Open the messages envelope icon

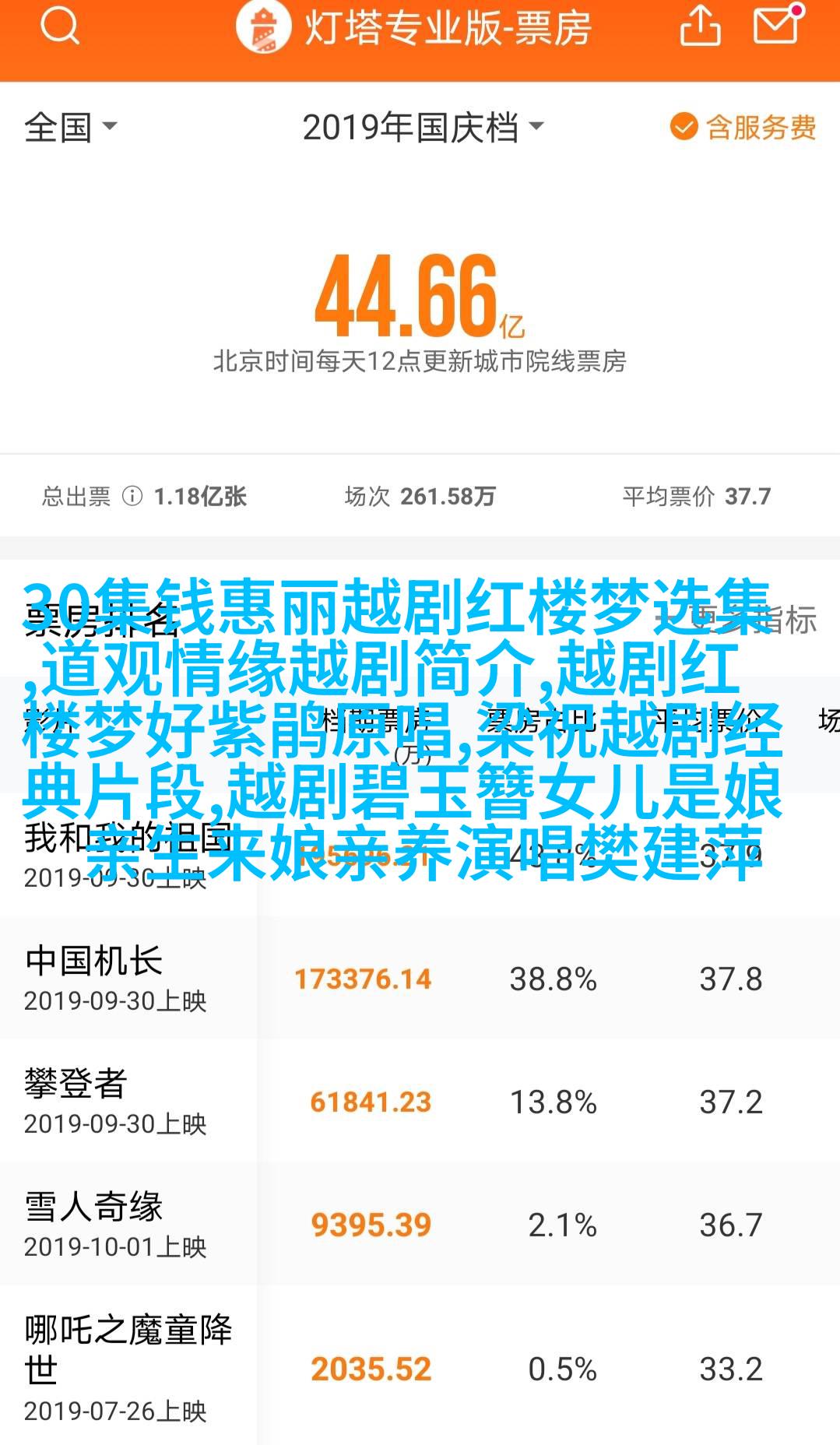(x=776, y=26)
